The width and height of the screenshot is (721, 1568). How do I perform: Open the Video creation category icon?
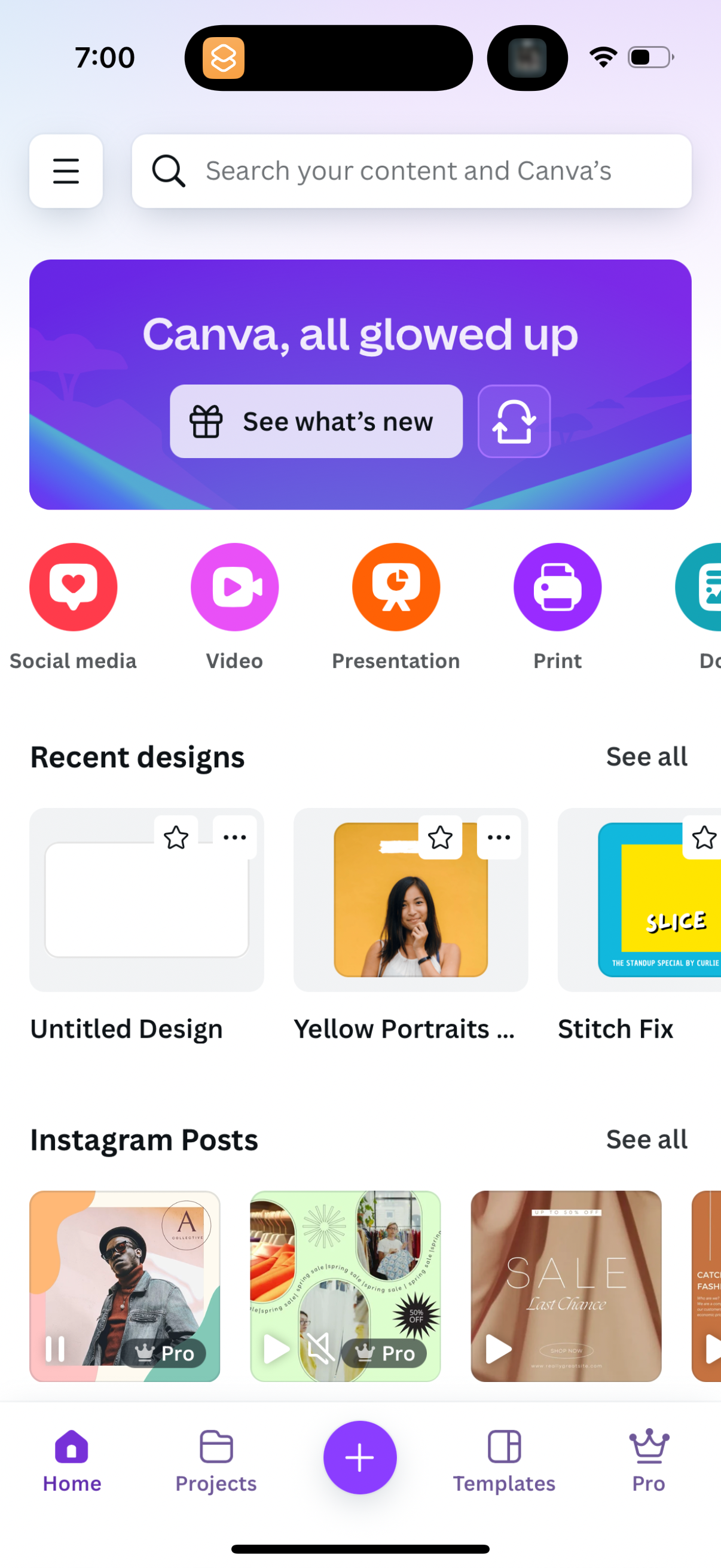234,586
